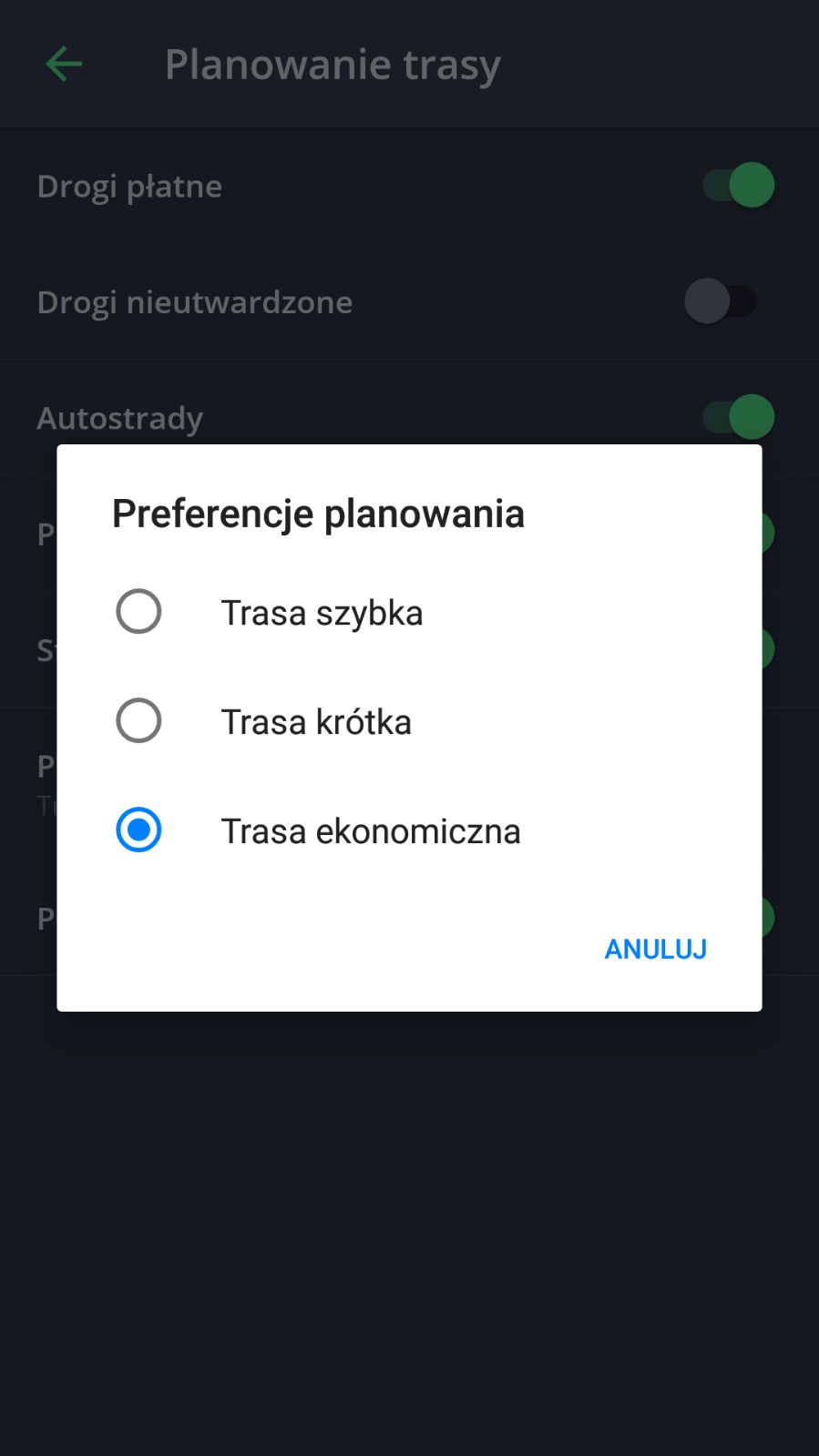Tap ANULUJ to cancel the dialog

655,949
